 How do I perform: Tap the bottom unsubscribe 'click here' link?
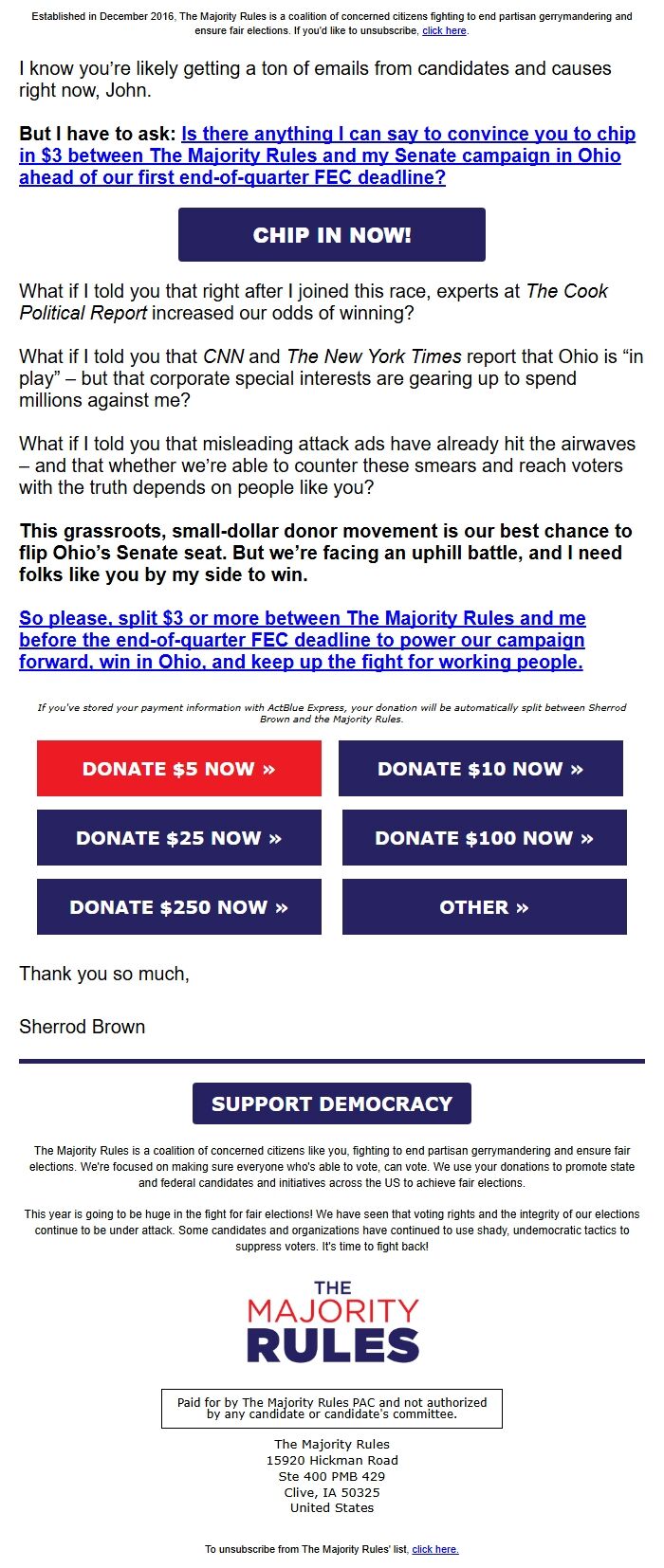click(435, 1549)
